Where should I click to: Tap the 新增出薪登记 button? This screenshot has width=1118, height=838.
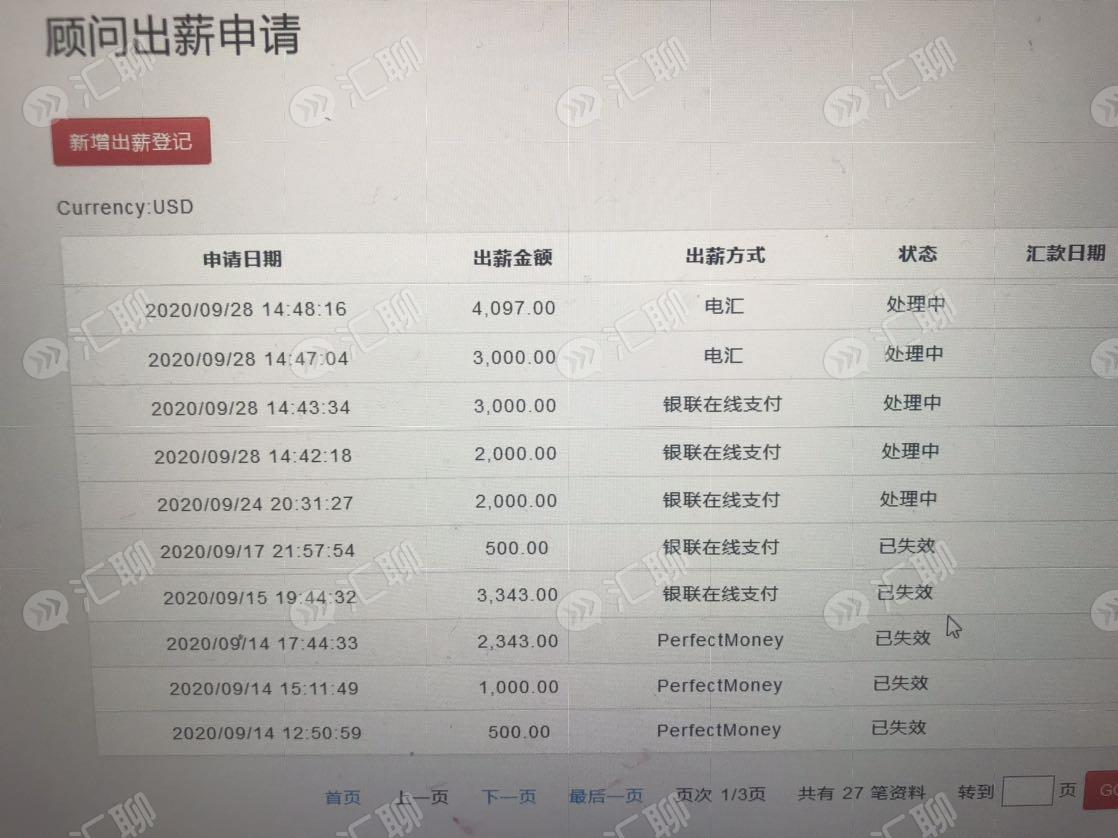coord(131,141)
